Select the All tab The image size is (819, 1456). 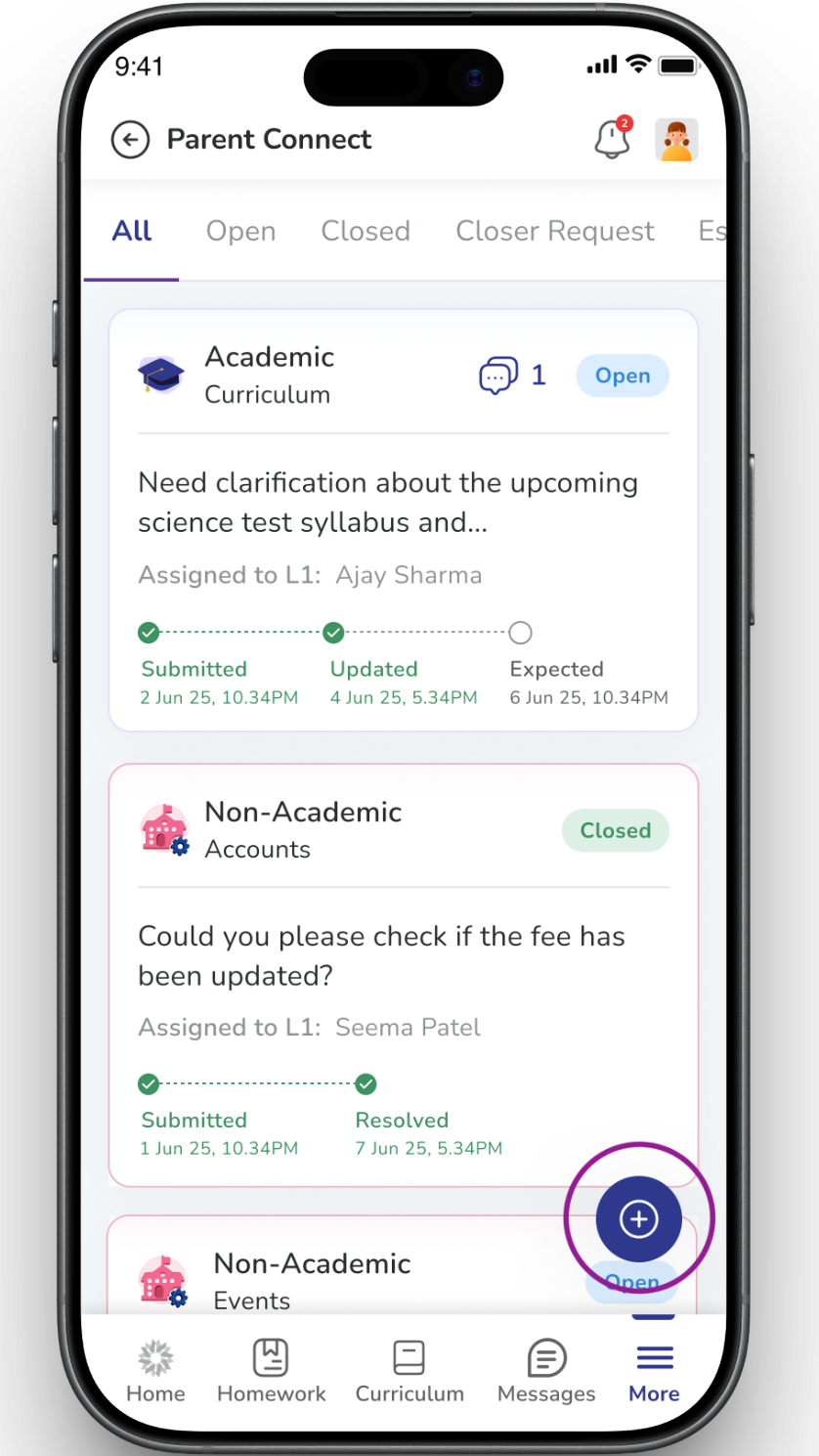132,232
